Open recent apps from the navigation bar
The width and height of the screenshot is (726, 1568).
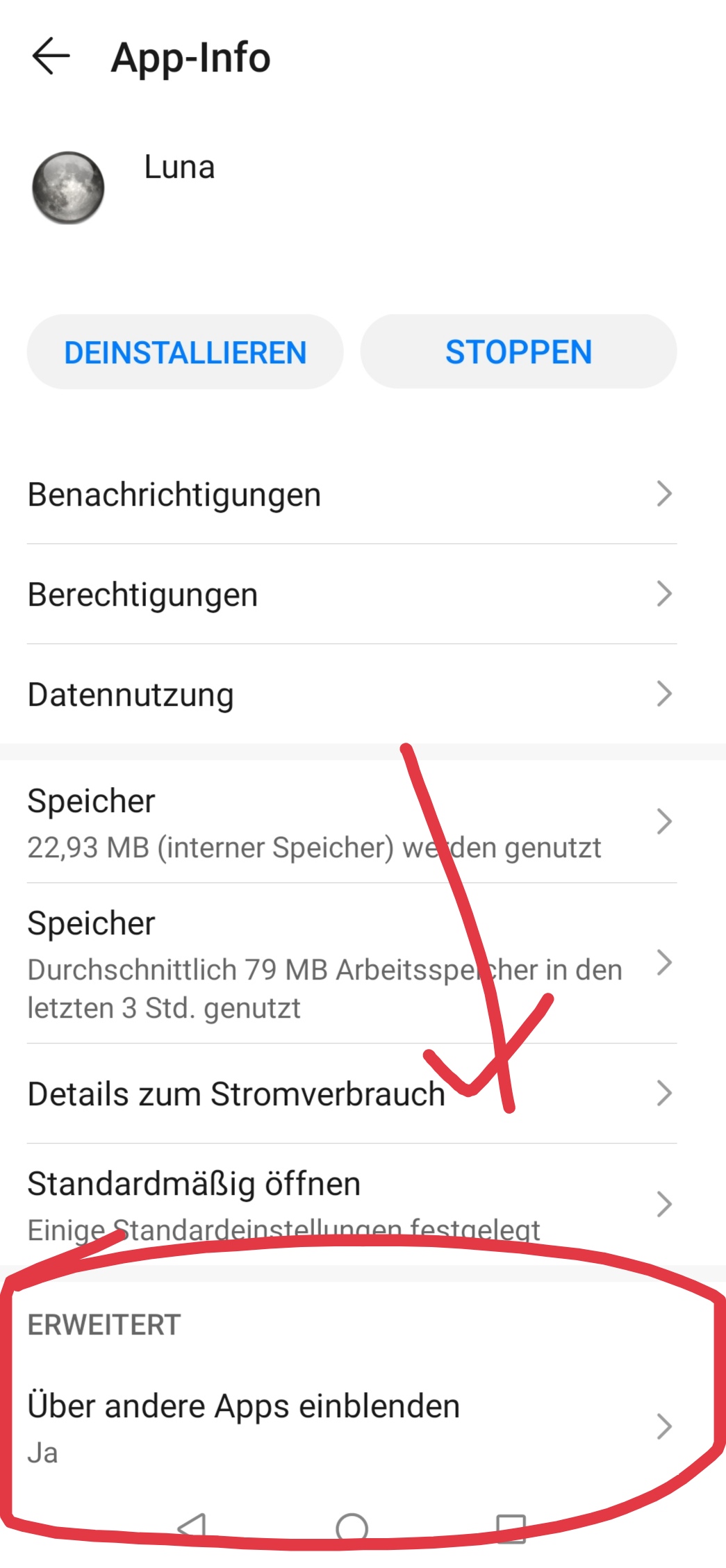point(511,1526)
